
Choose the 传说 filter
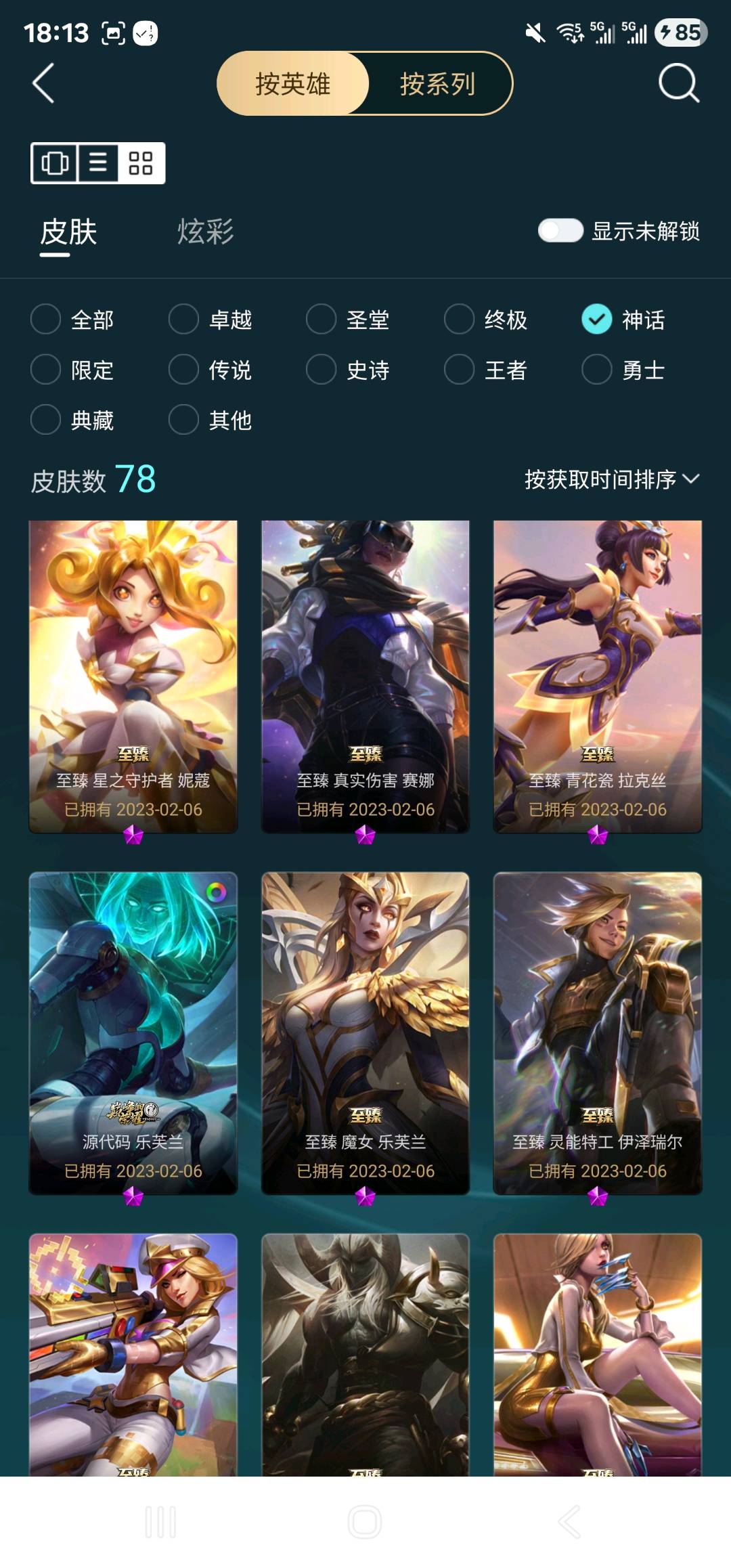pyautogui.click(x=211, y=370)
